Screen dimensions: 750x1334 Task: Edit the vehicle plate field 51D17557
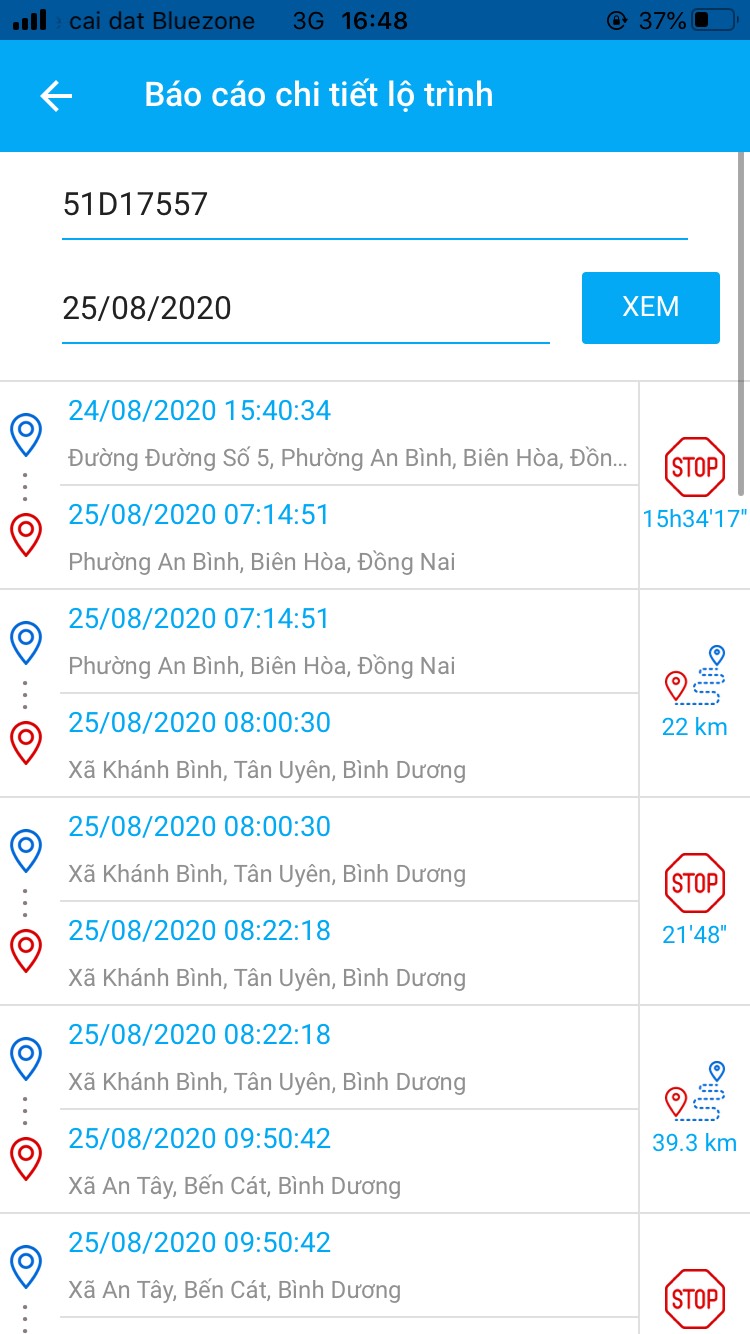click(x=374, y=205)
